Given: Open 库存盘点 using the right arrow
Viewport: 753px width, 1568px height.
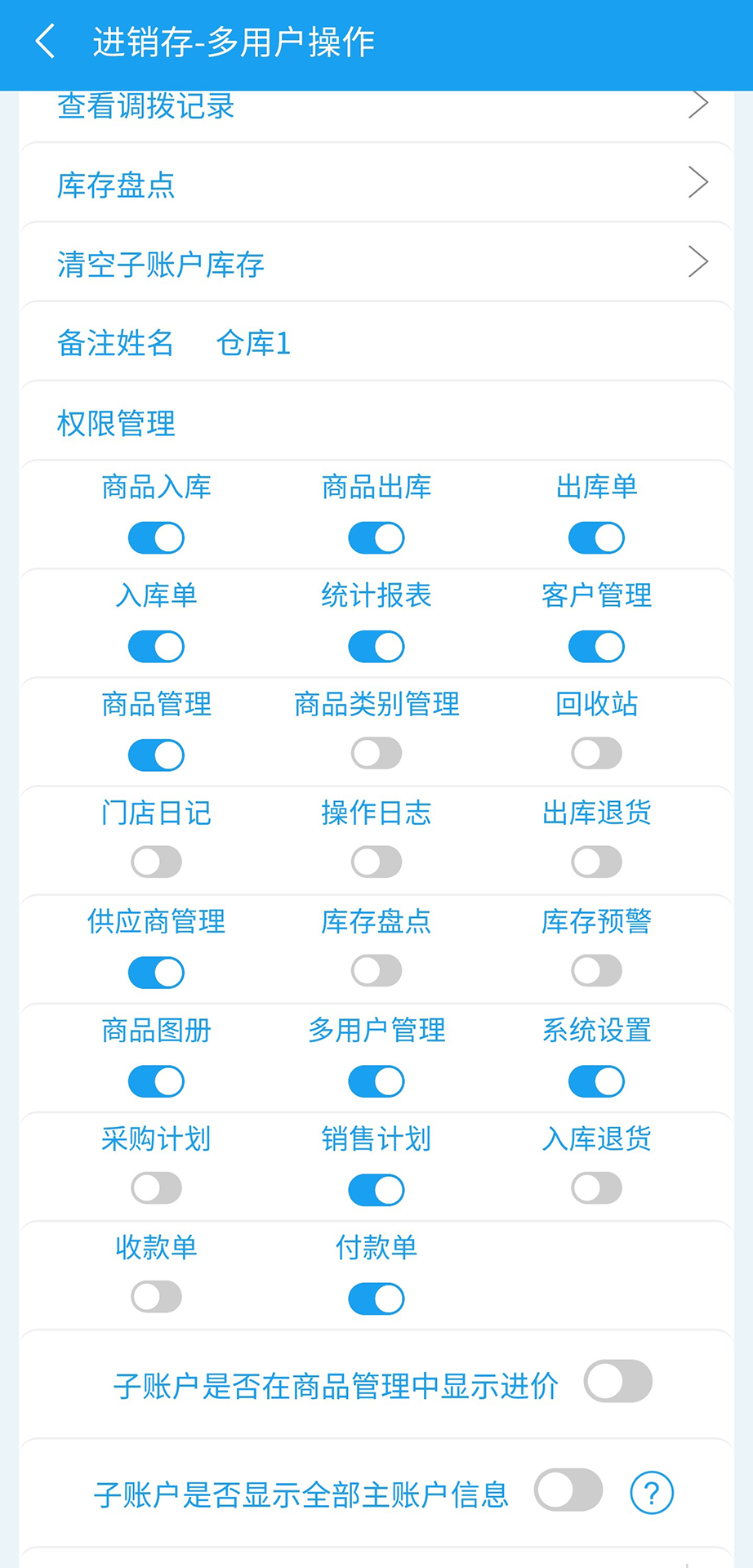Looking at the screenshot, I should 699,183.
